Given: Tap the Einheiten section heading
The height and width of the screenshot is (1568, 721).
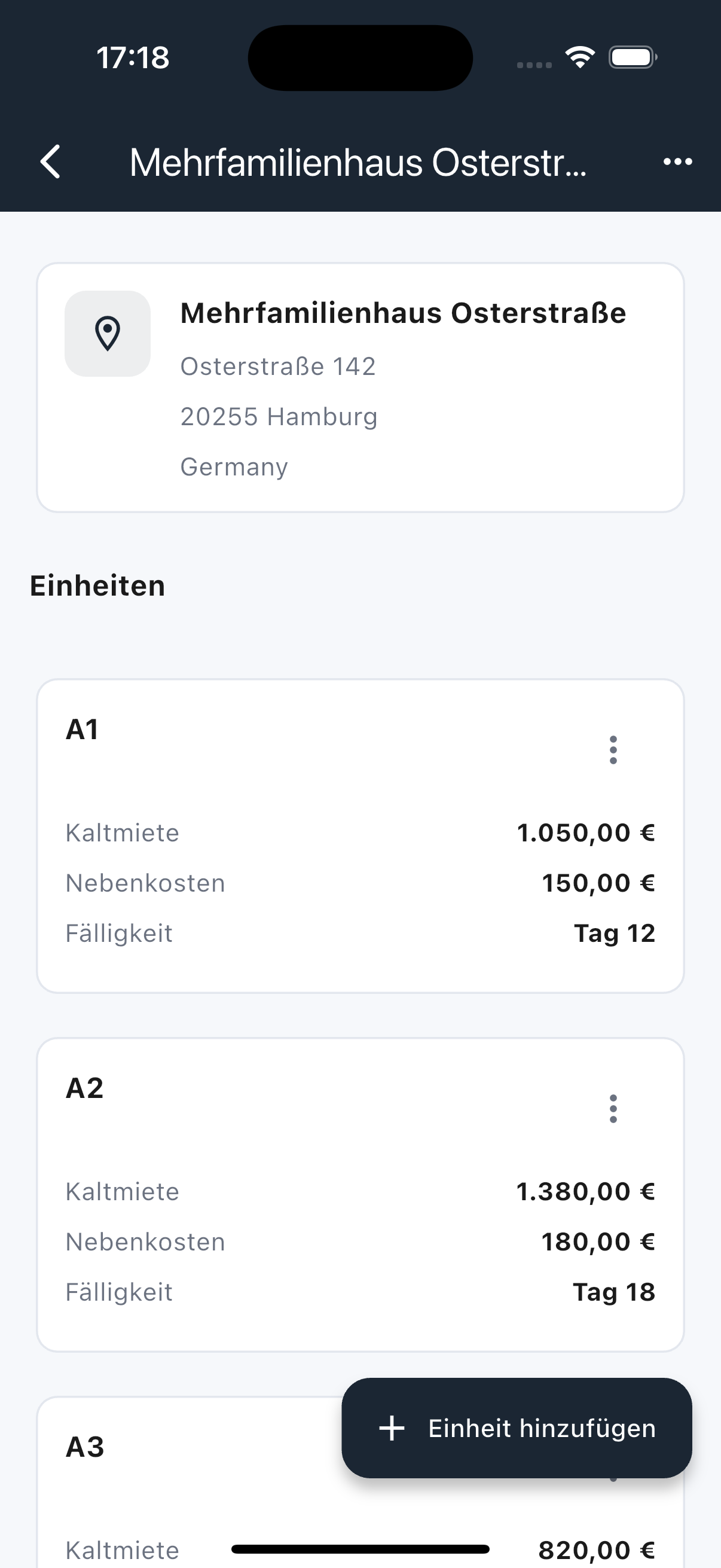Looking at the screenshot, I should point(97,585).
